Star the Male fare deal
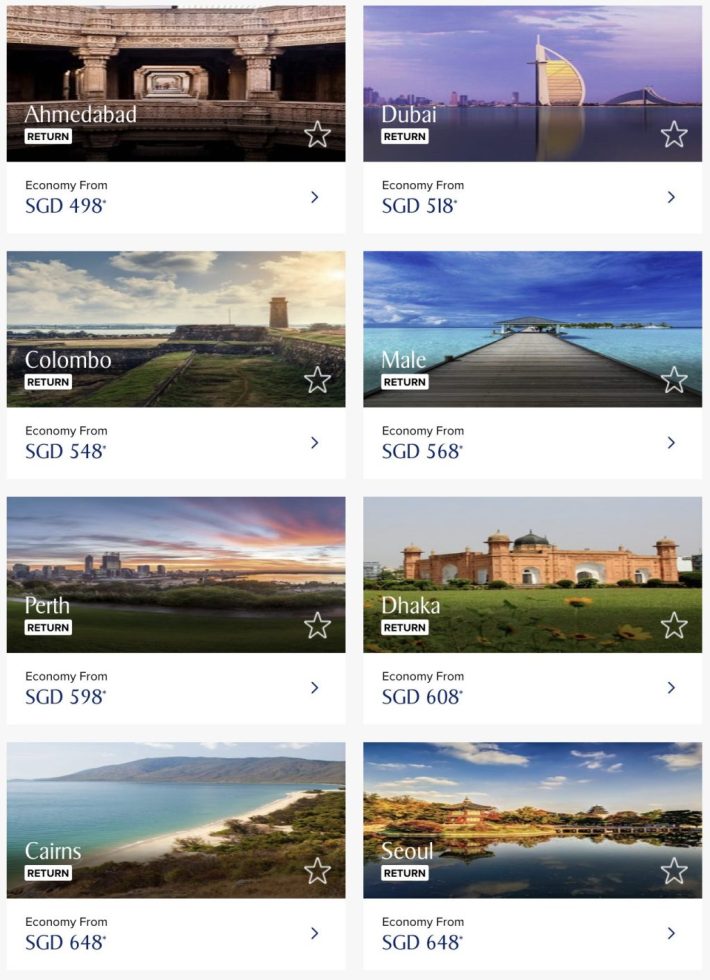The image size is (710, 980). click(x=674, y=380)
